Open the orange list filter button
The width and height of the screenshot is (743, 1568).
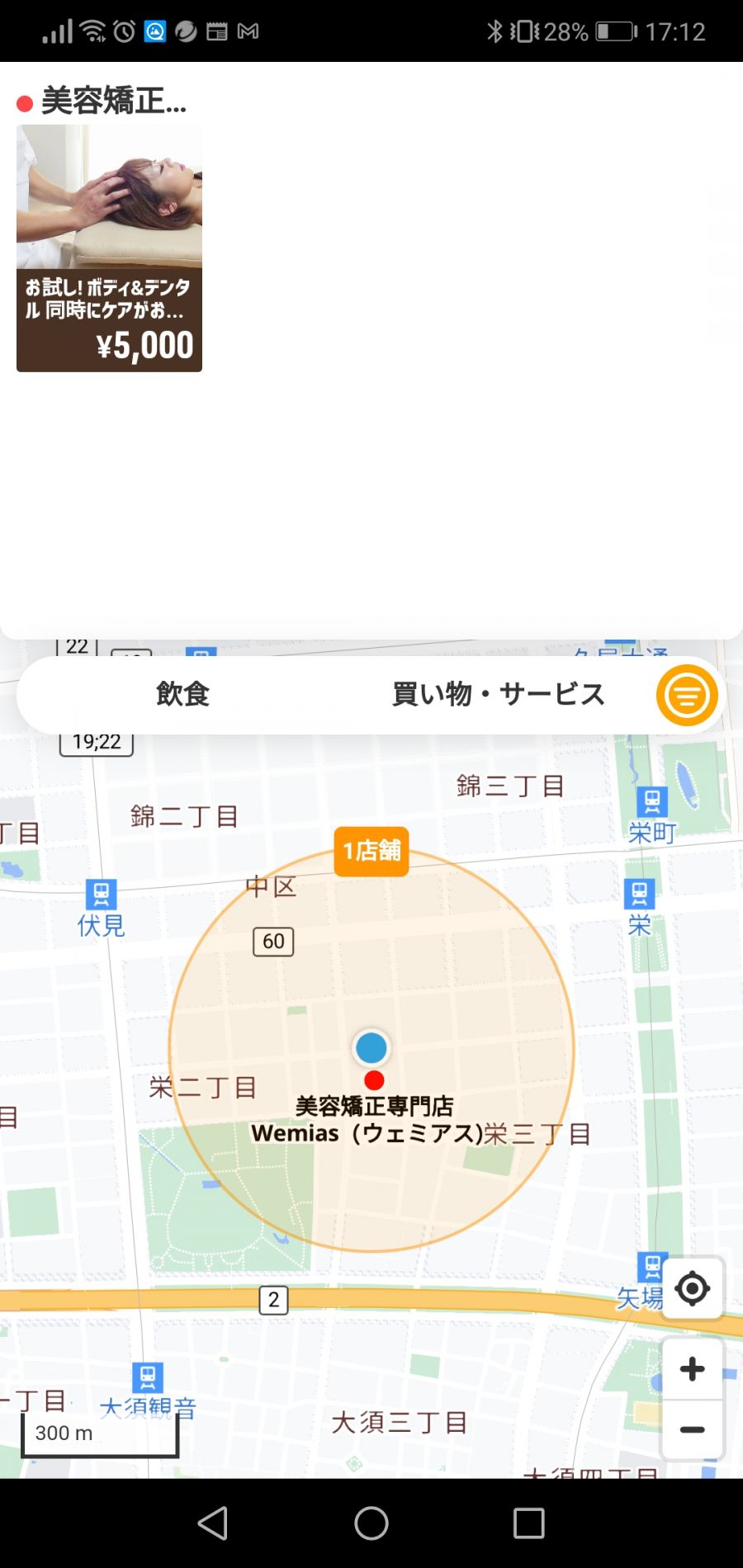click(687, 696)
